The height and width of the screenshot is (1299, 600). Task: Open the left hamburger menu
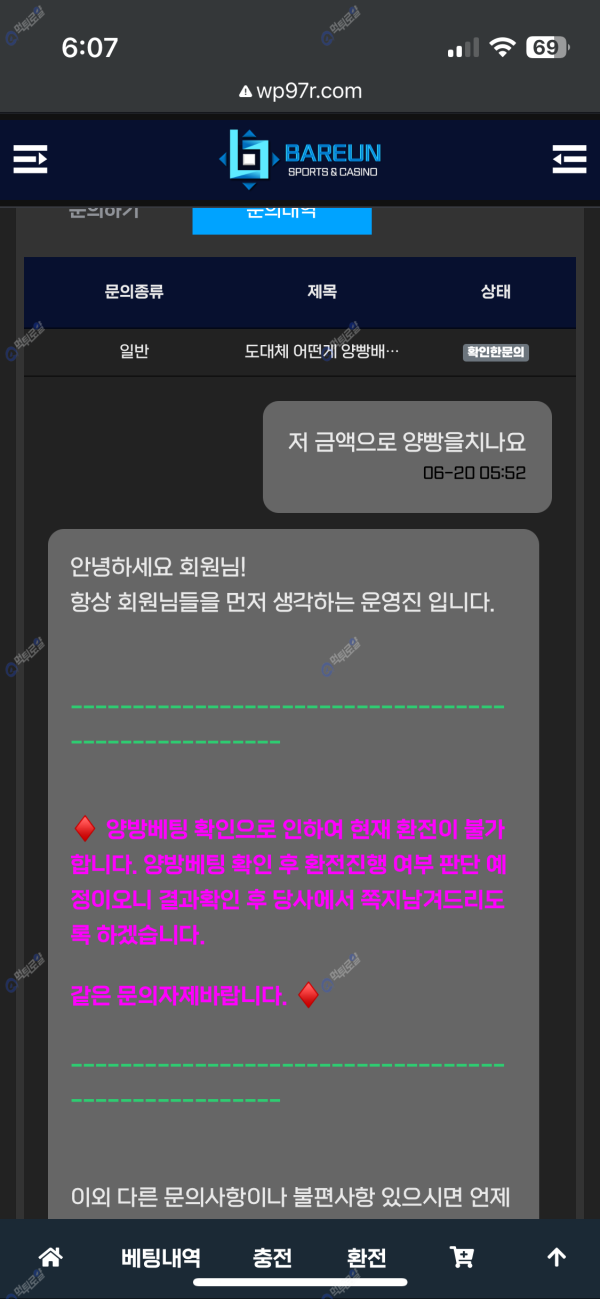pos(30,159)
